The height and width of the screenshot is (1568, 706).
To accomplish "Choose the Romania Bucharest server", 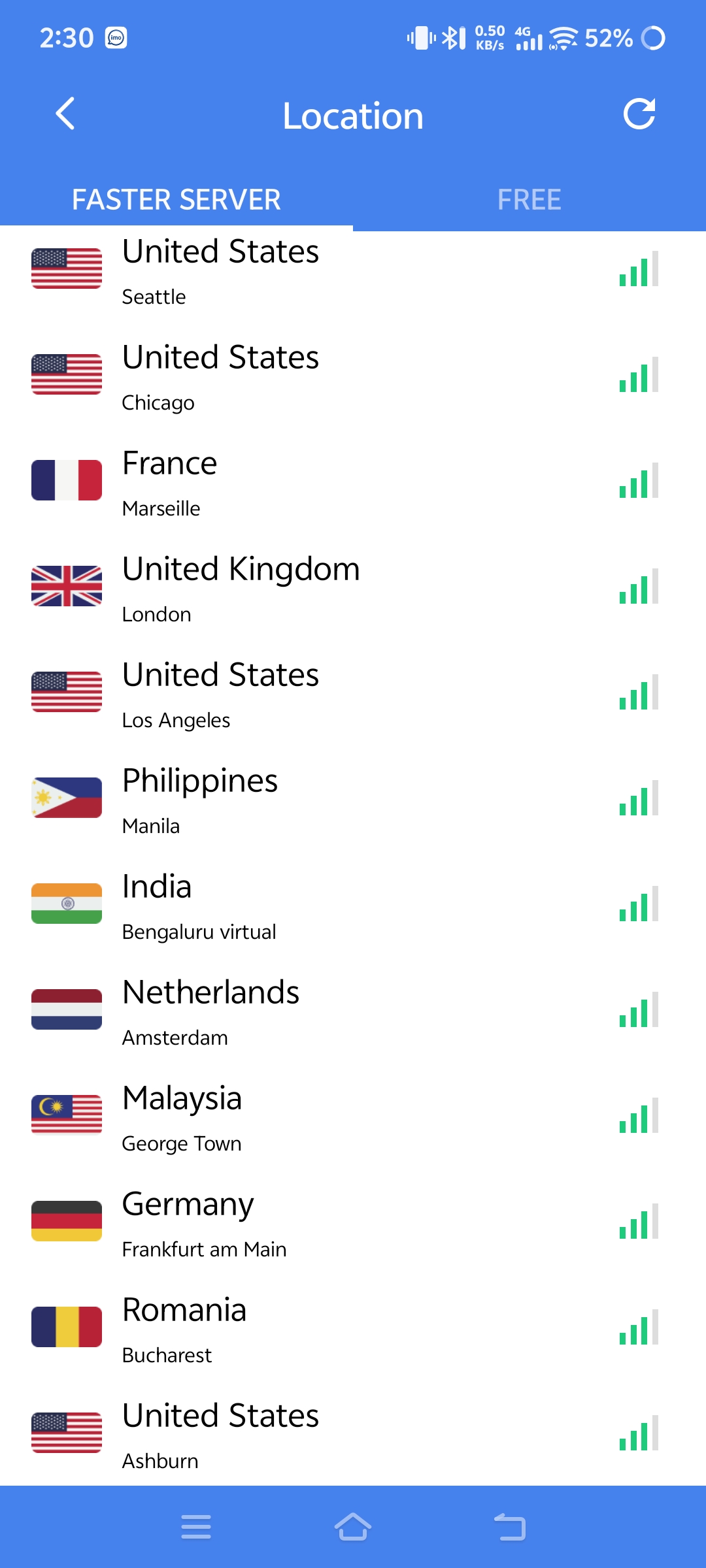I will 353,1330.
